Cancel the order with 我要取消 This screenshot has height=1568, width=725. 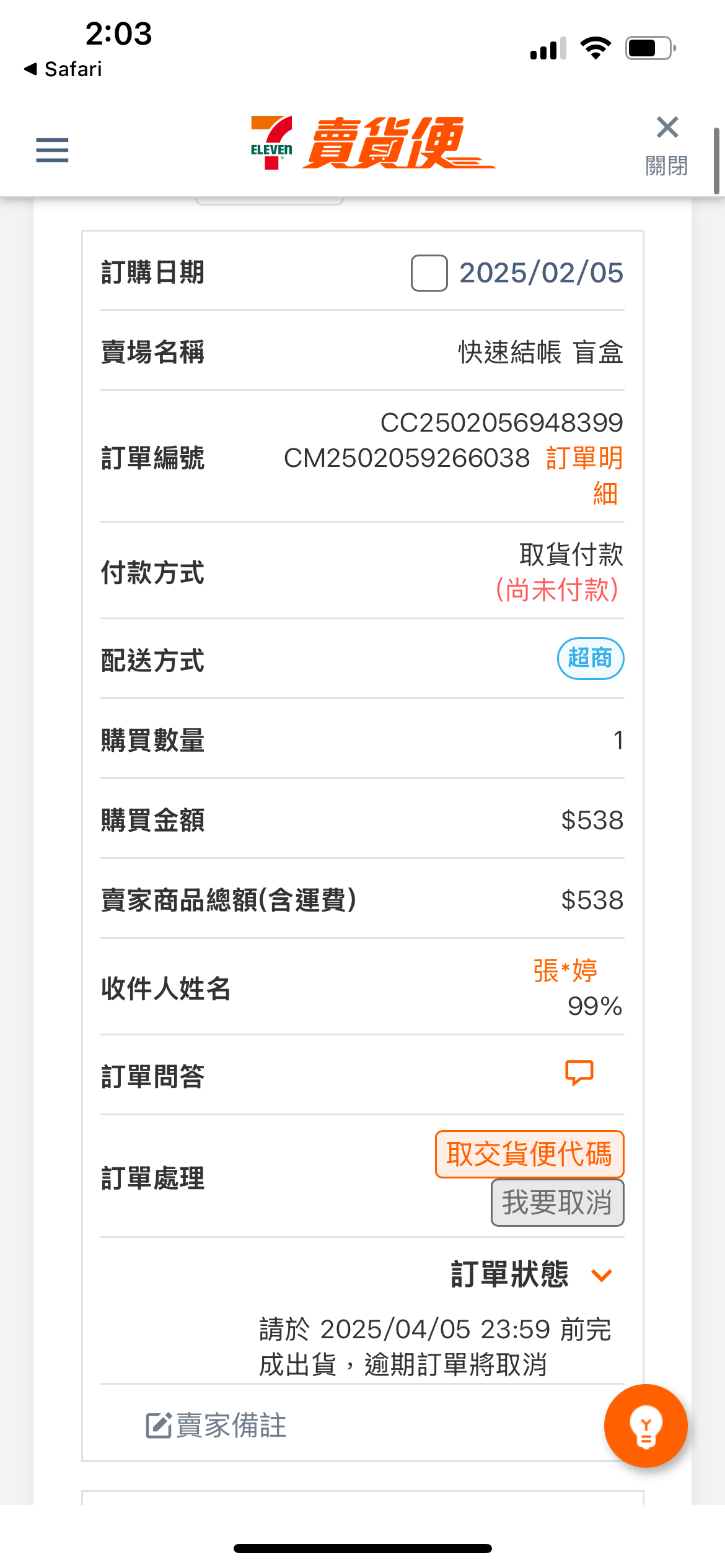click(x=558, y=1203)
